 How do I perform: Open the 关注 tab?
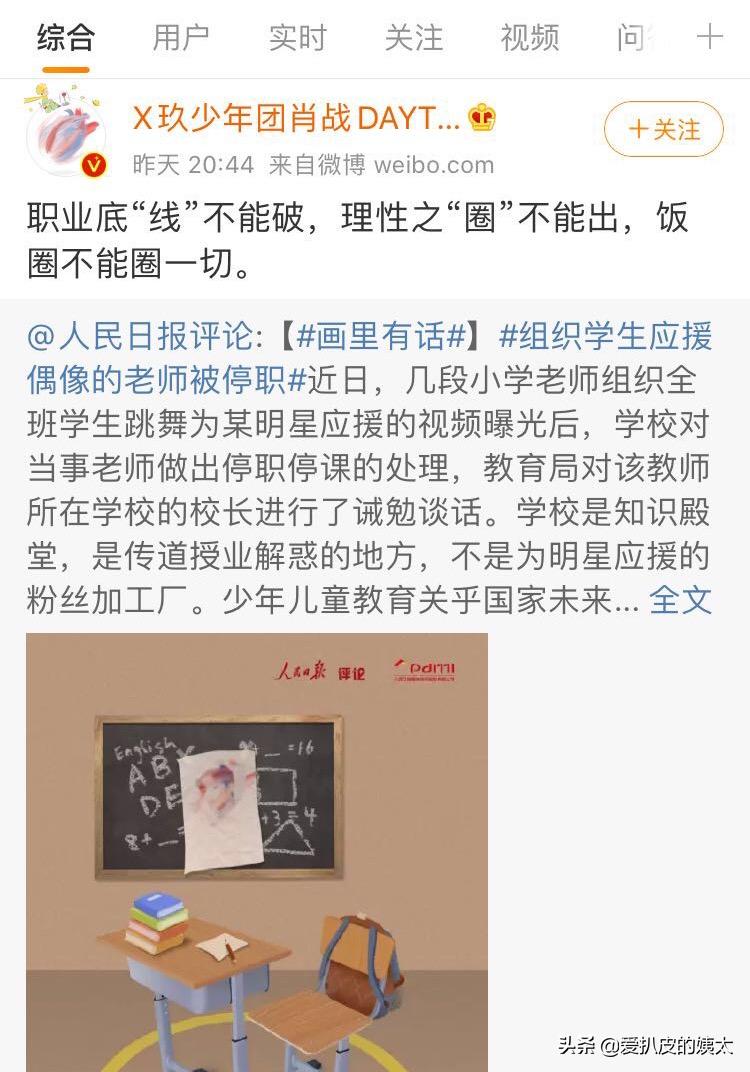click(413, 38)
